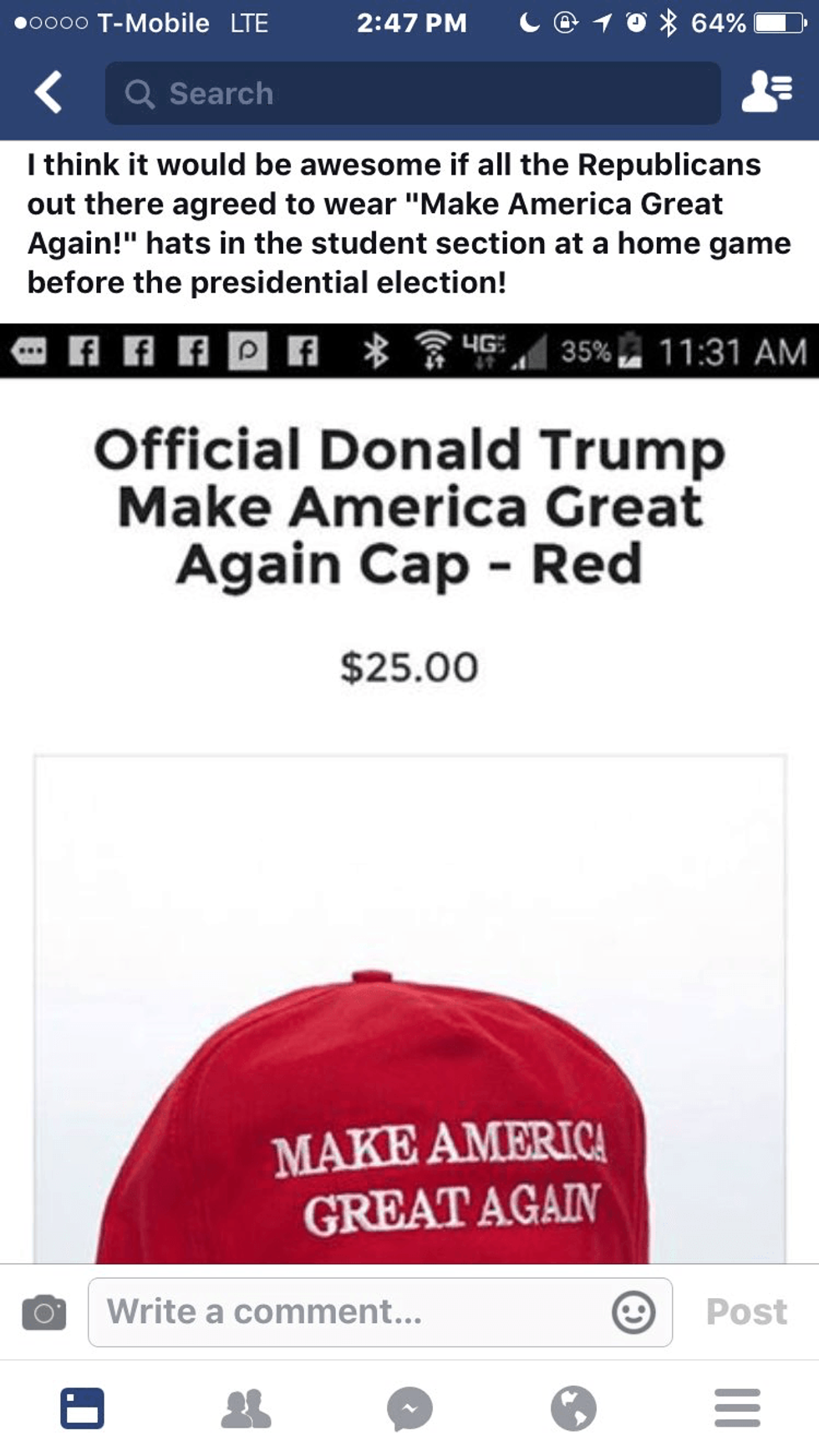The image size is (819, 1456).
Task: Go back using the top arrow
Action: click(48, 93)
